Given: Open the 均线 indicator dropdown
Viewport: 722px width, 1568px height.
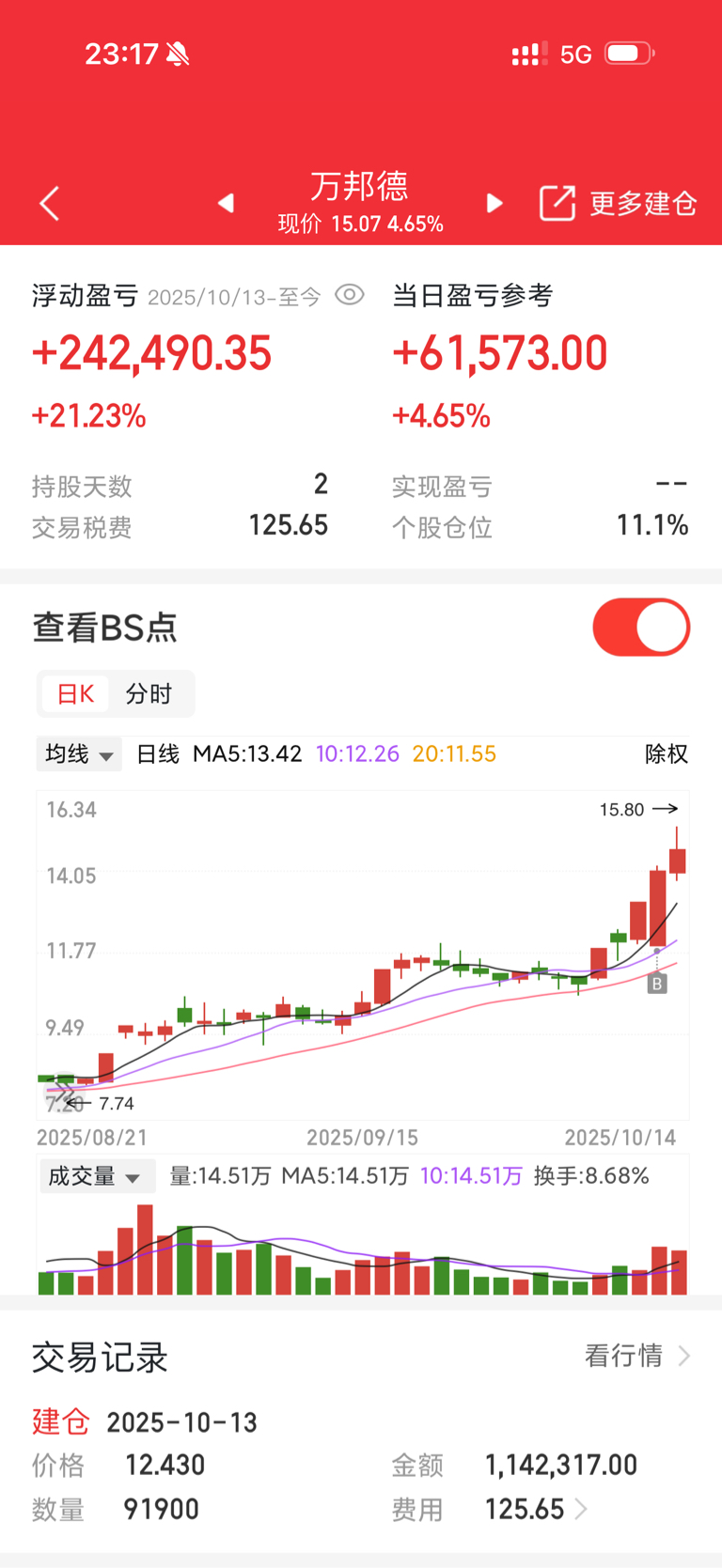Looking at the screenshot, I should point(80,754).
